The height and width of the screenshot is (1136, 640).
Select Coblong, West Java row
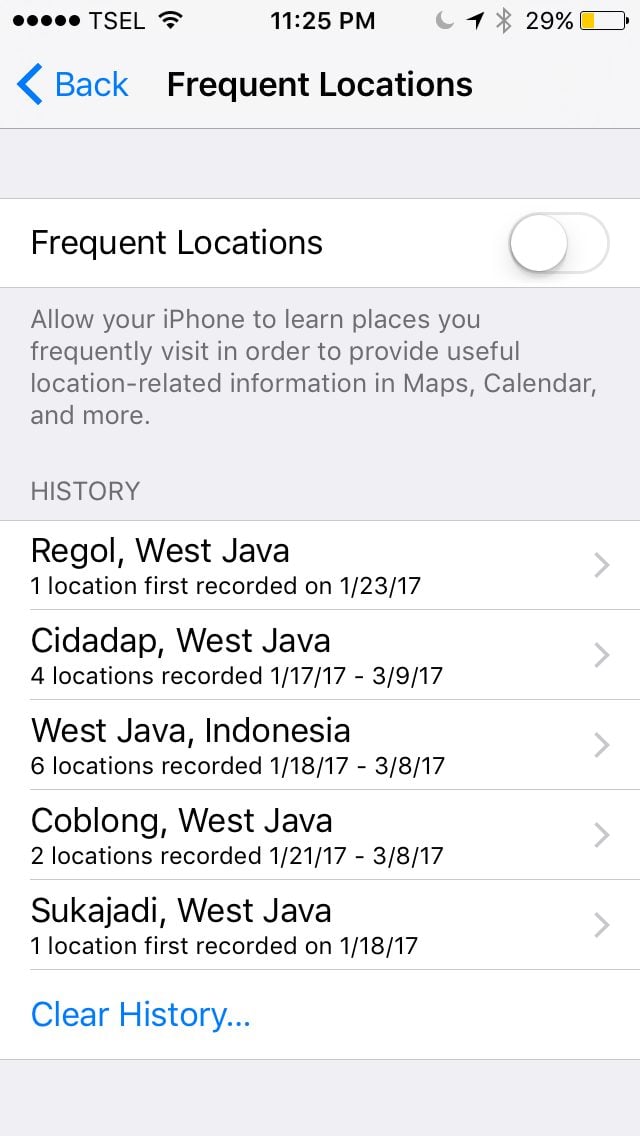tap(320, 835)
